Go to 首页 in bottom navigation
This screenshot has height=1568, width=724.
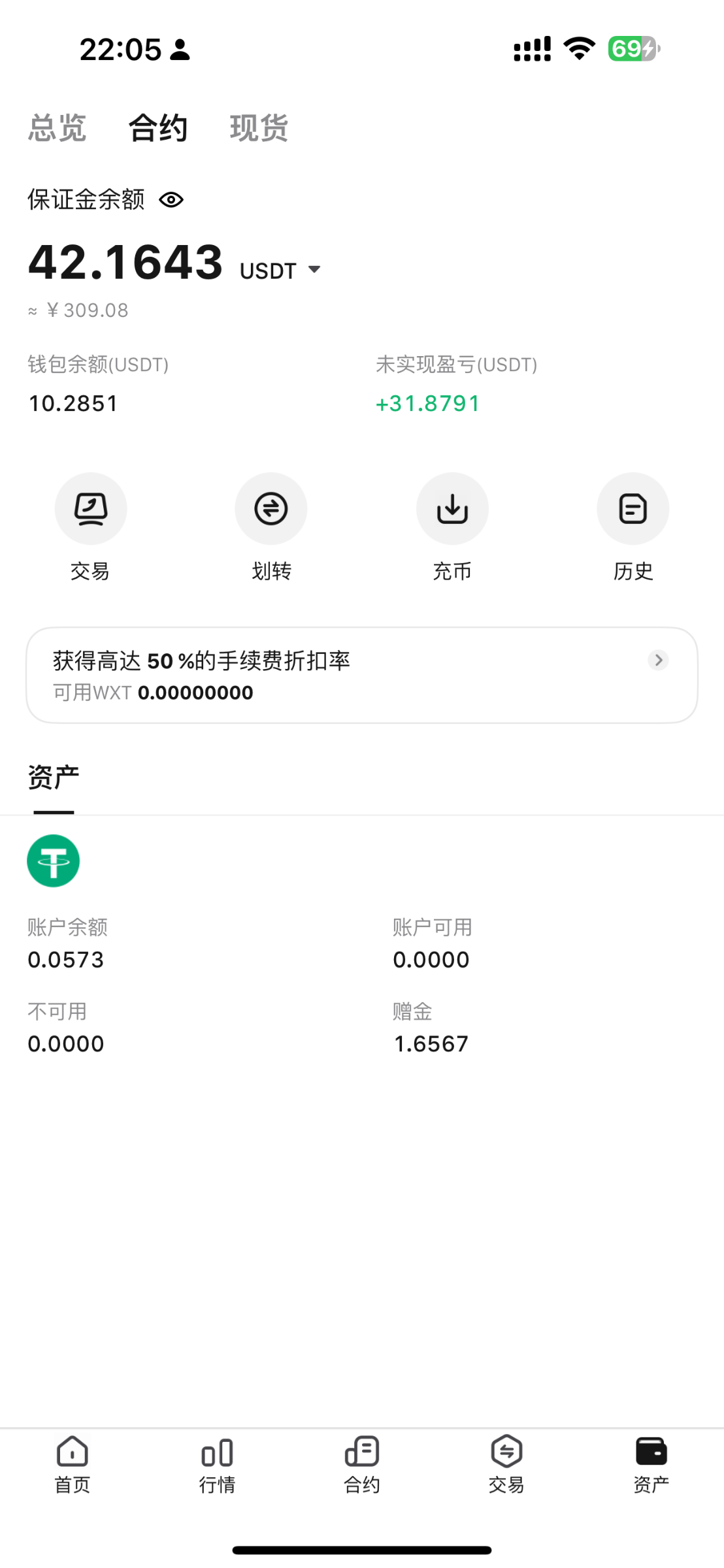coord(73,1465)
